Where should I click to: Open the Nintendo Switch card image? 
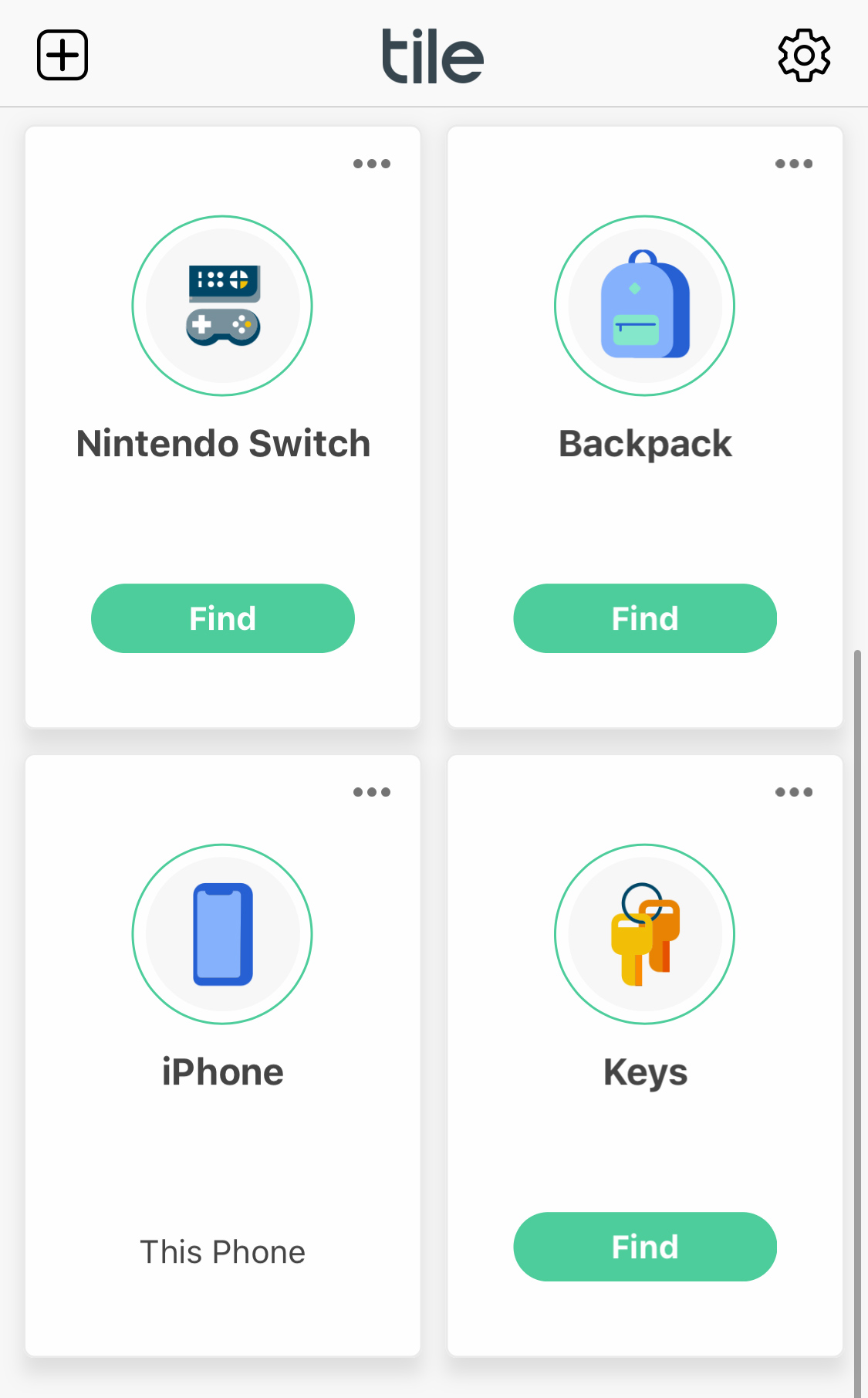coord(222,306)
